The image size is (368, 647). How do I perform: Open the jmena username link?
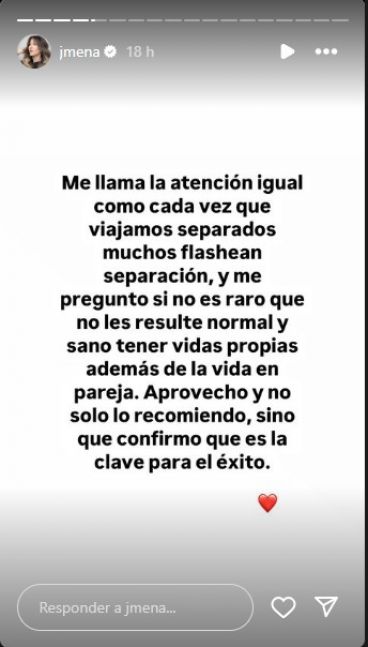pyautogui.click(x=80, y=52)
